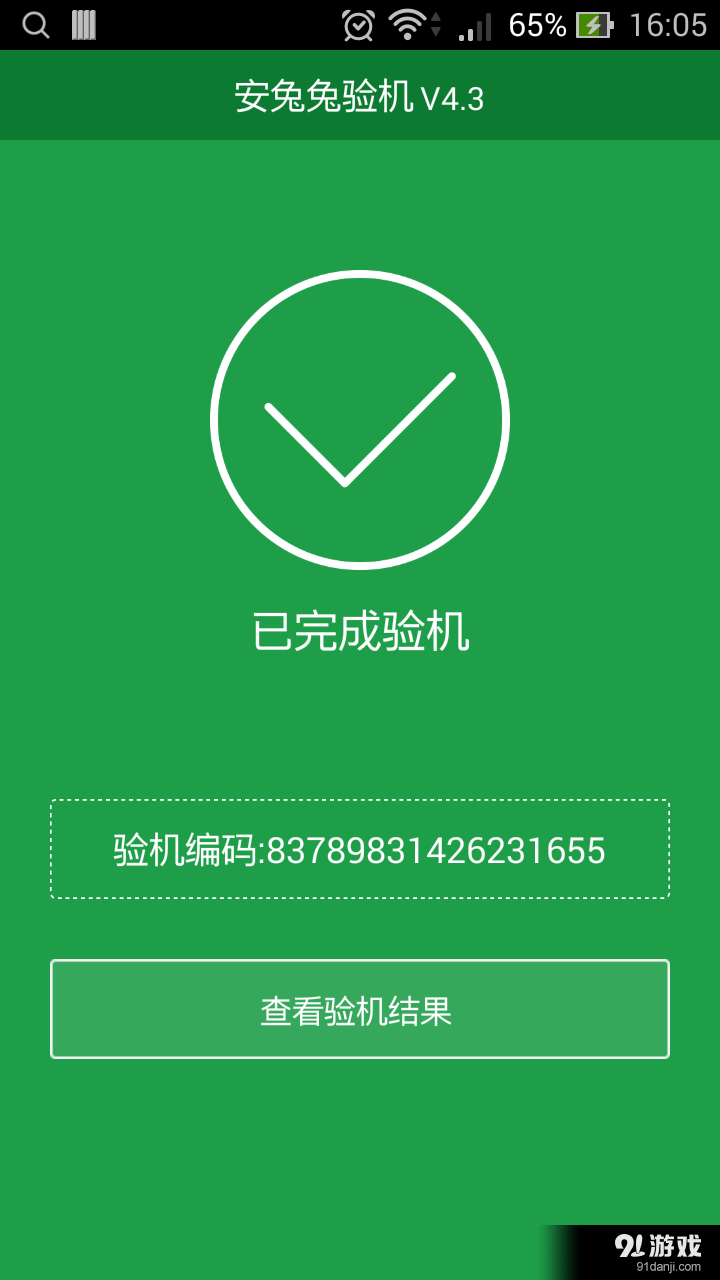Tap the green app title bar area
The width and height of the screenshot is (720, 1280).
tap(360, 95)
